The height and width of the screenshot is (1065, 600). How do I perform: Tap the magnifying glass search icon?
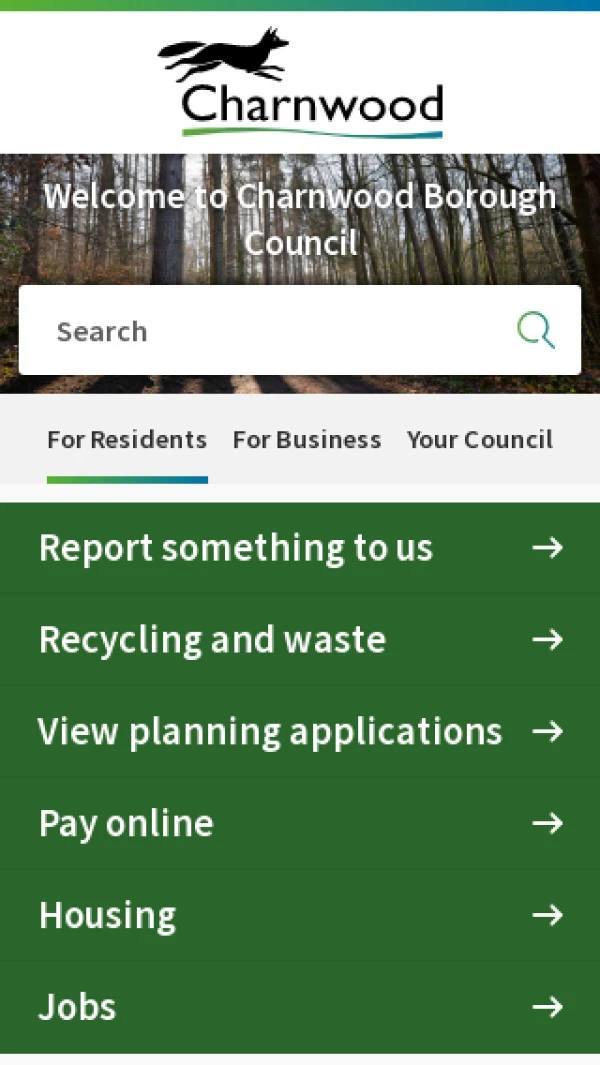pyautogui.click(x=536, y=330)
